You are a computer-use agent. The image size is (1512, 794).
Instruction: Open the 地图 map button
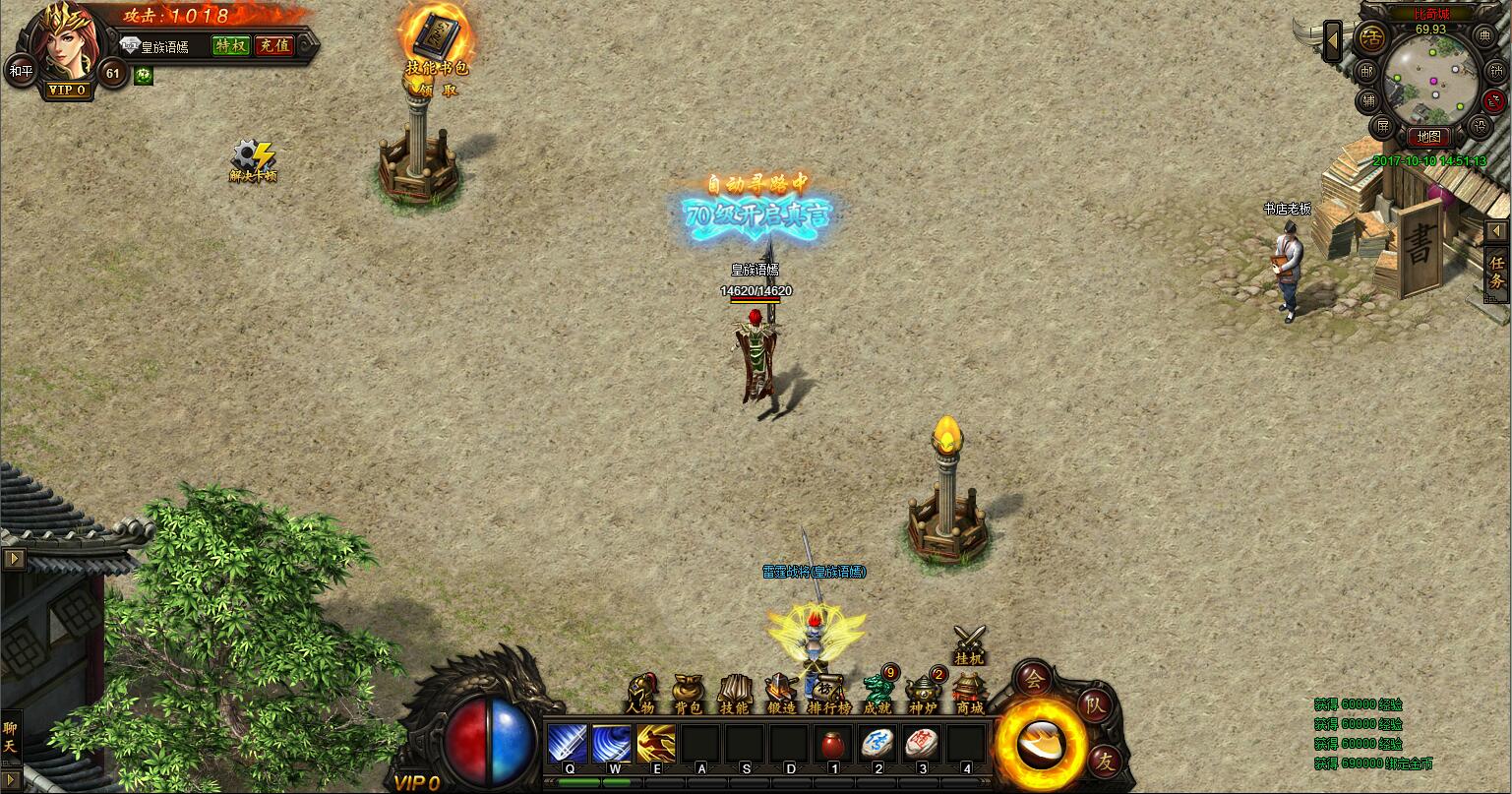[1428, 137]
